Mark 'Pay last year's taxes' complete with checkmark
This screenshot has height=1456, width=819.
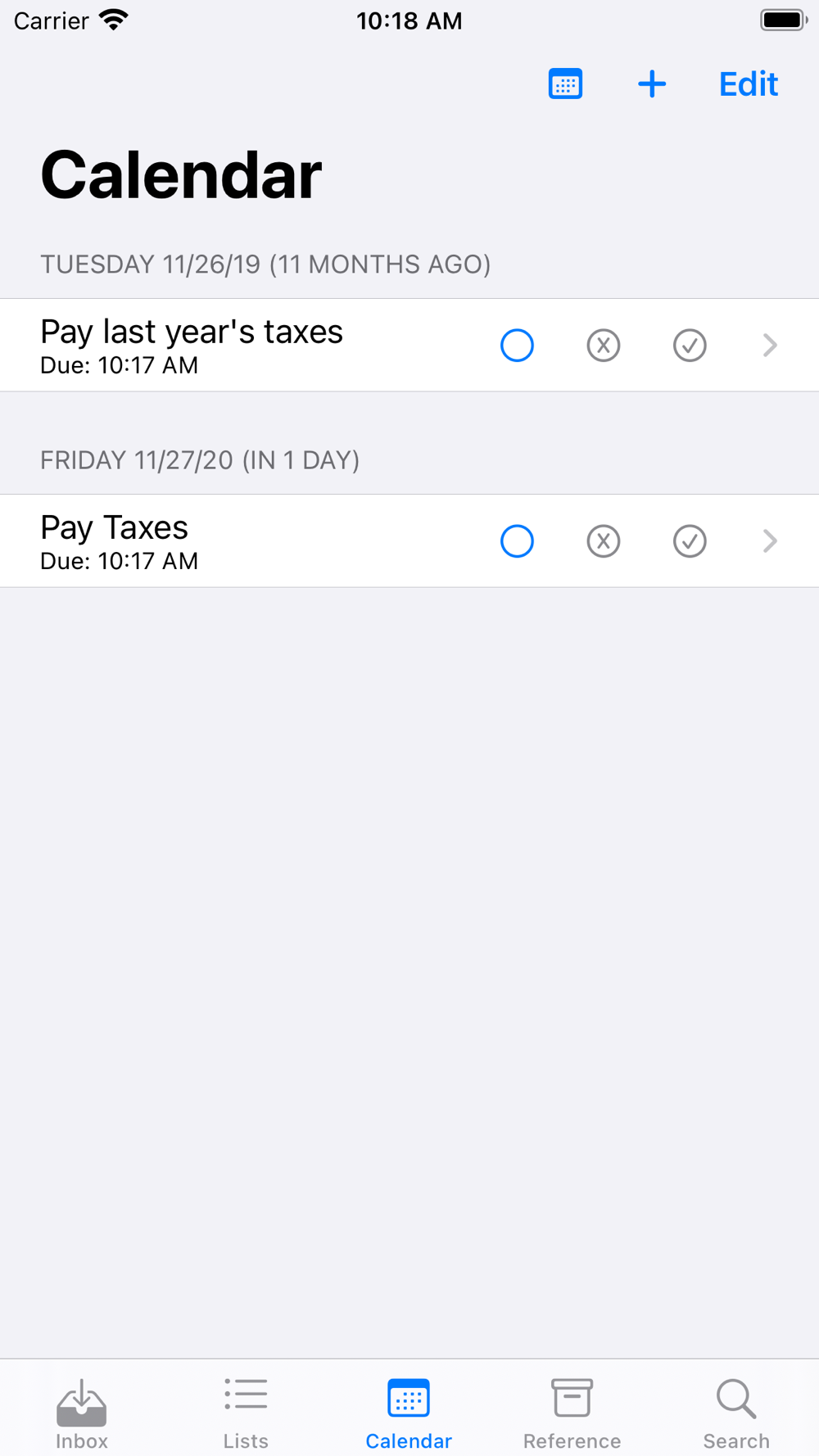(x=690, y=345)
